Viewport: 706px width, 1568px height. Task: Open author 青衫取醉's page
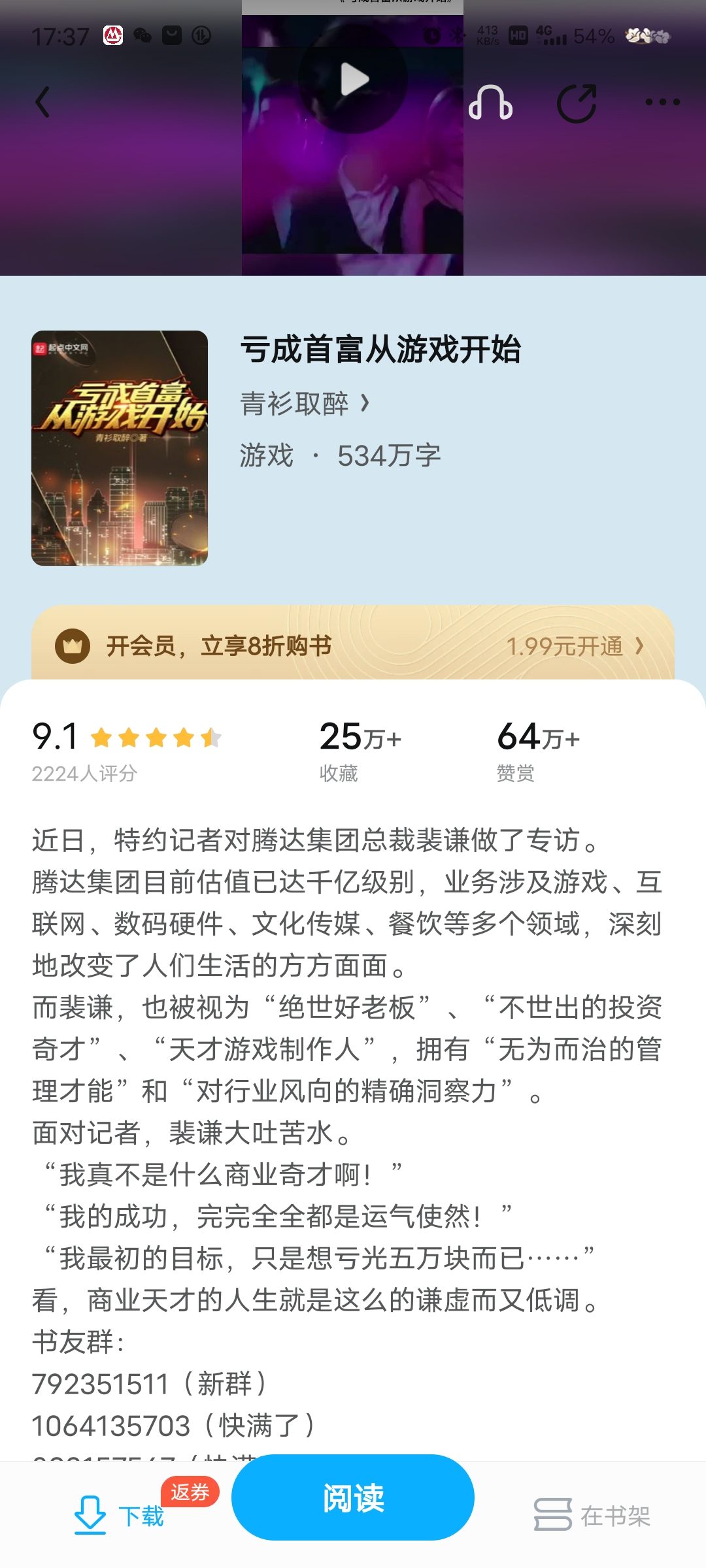(305, 404)
